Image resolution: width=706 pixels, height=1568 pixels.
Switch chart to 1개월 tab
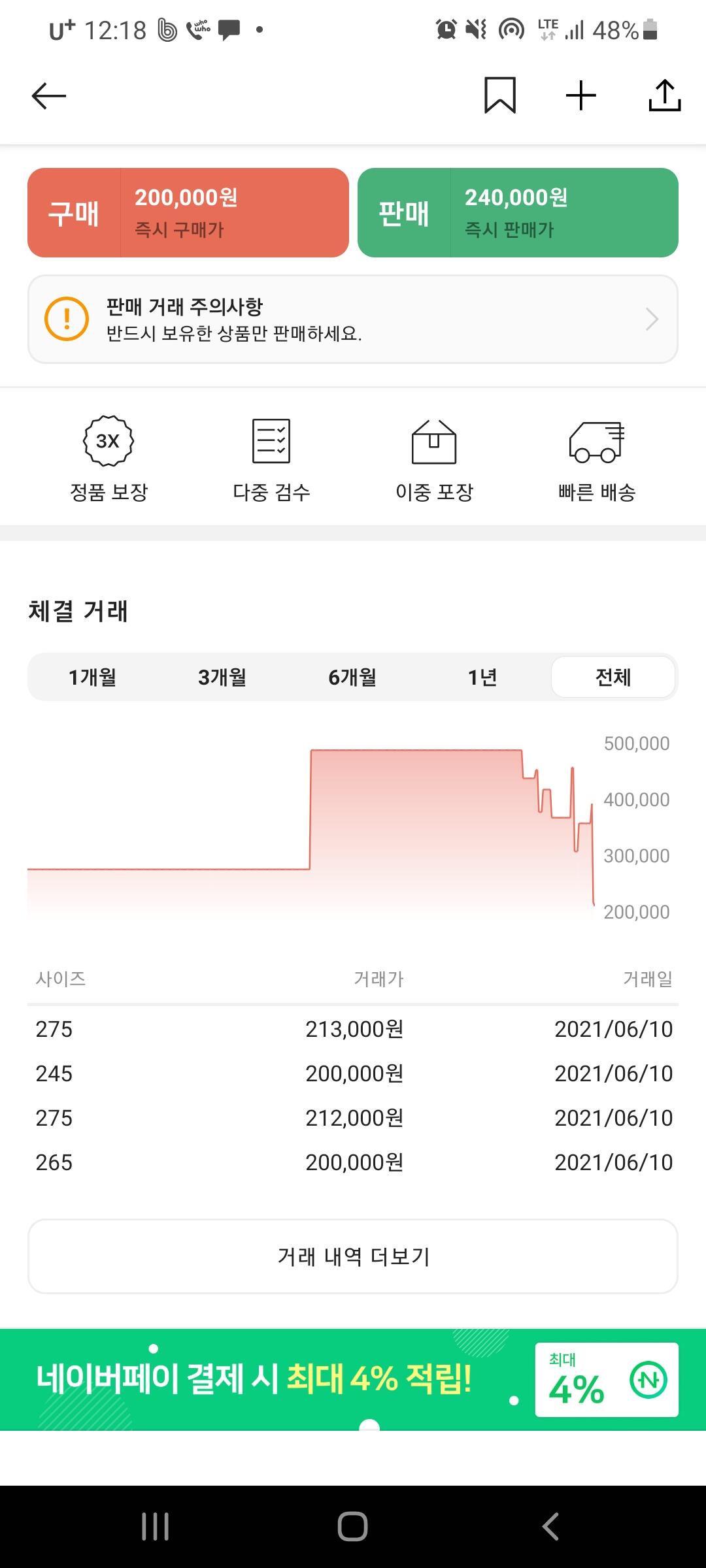[x=93, y=678]
